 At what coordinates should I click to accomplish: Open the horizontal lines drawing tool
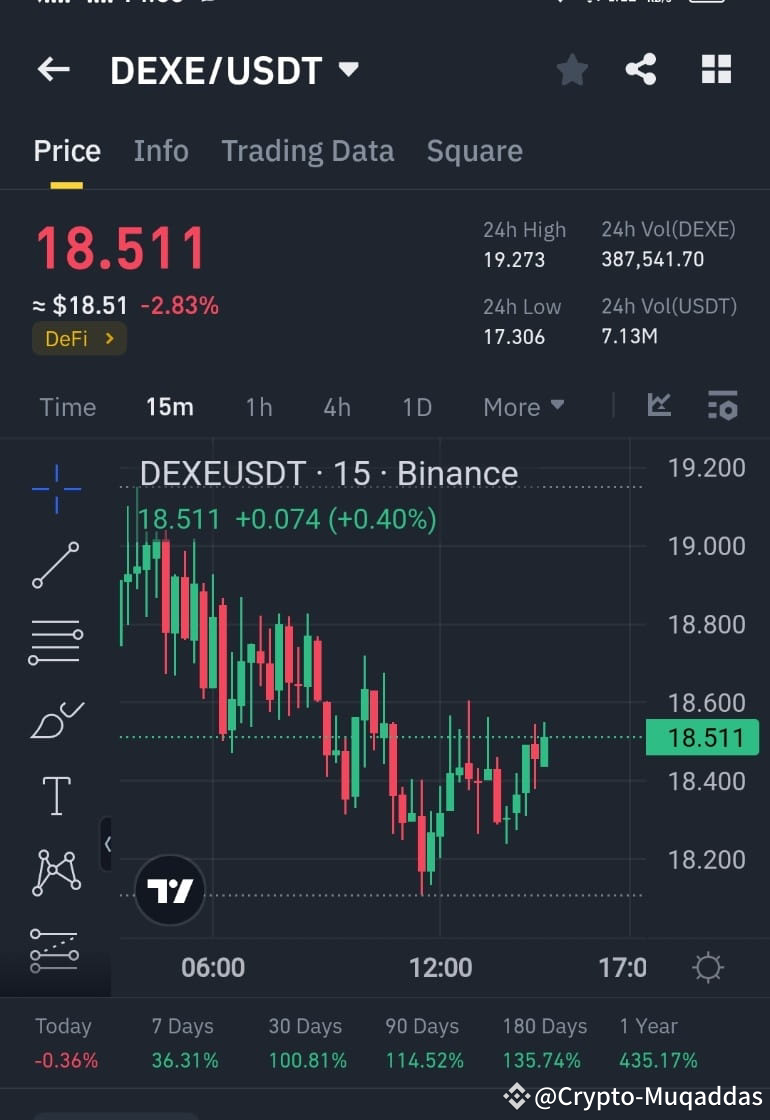coord(57,640)
